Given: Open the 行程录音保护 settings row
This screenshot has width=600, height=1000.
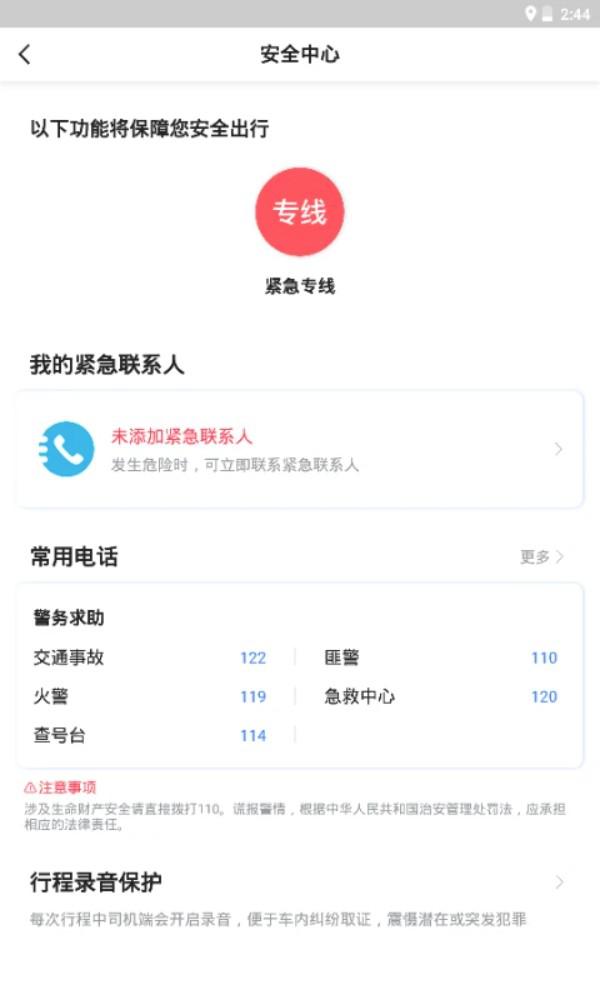Looking at the screenshot, I should click(x=300, y=899).
